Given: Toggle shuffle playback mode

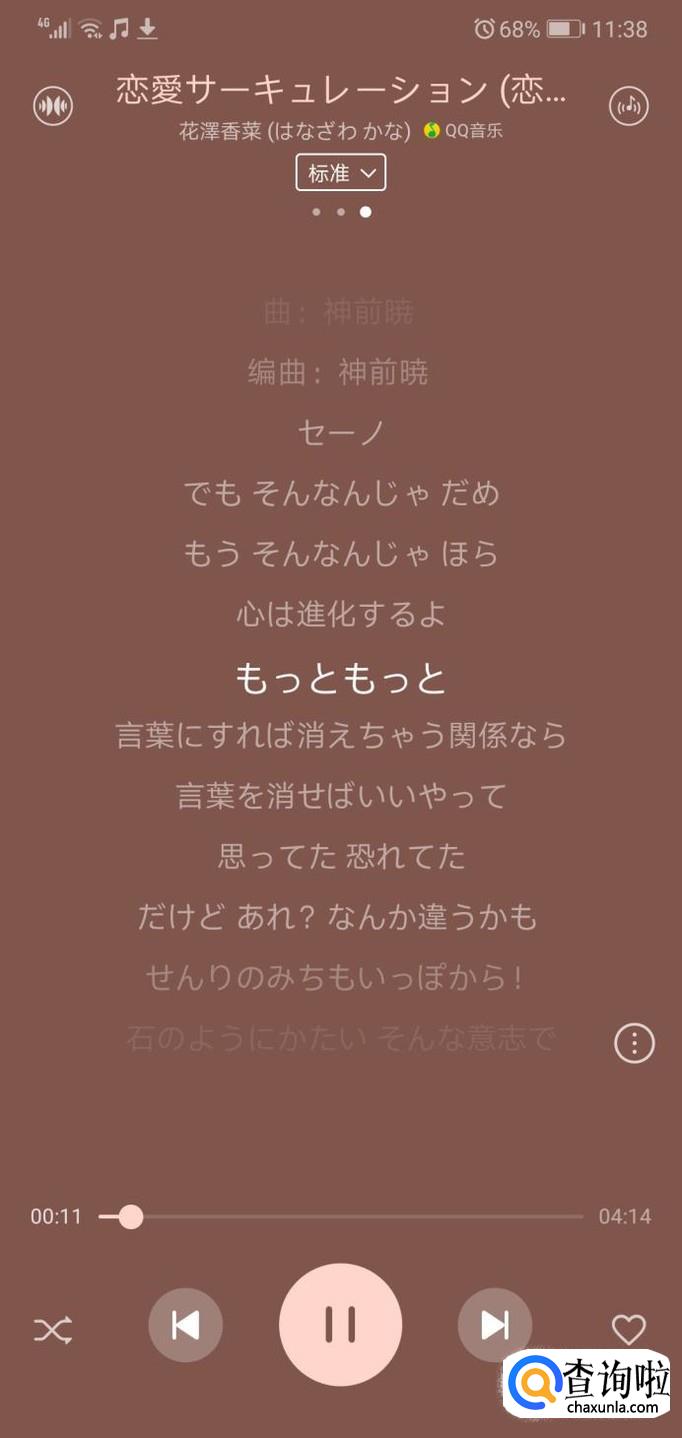Looking at the screenshot, I should click(53, 1330).
